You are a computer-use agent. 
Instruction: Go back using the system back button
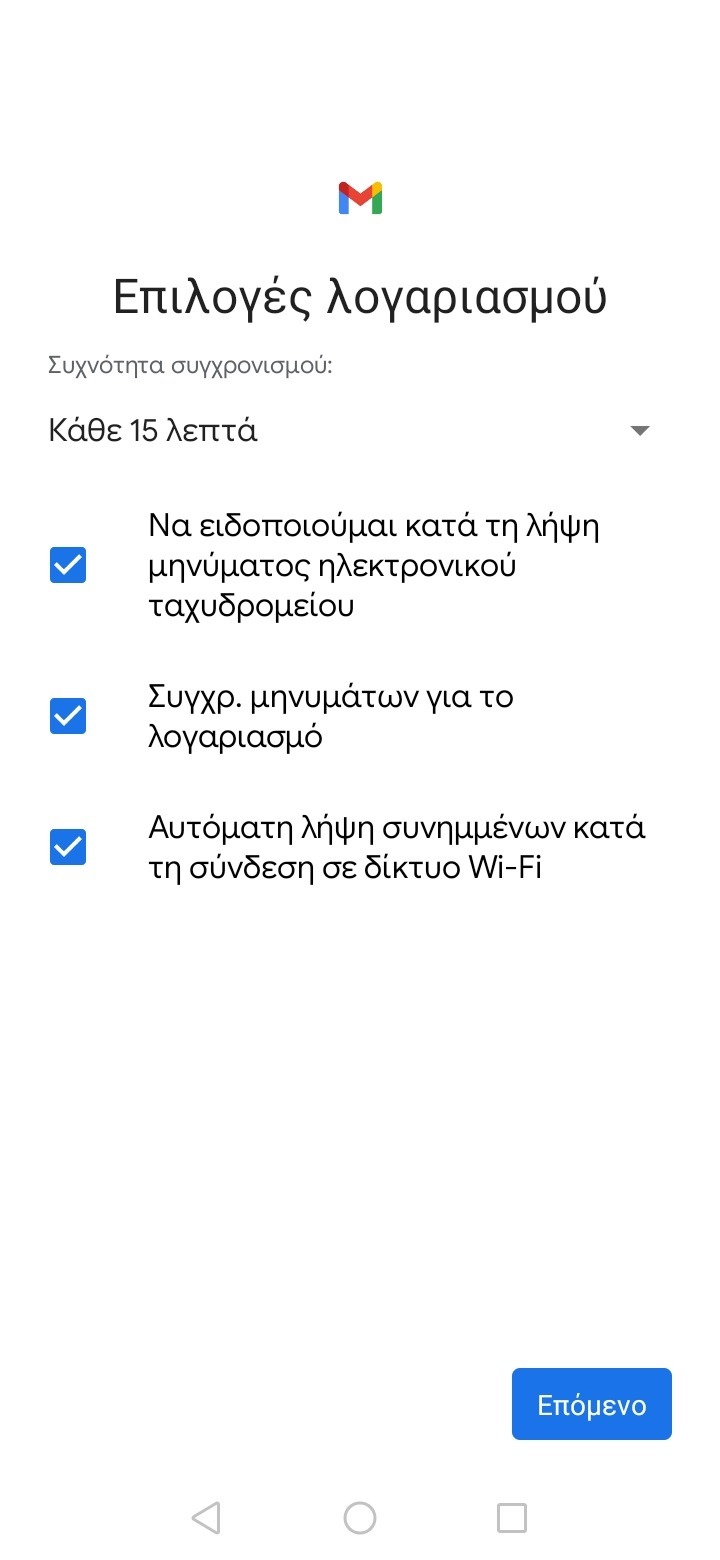tap(206, 1518)
